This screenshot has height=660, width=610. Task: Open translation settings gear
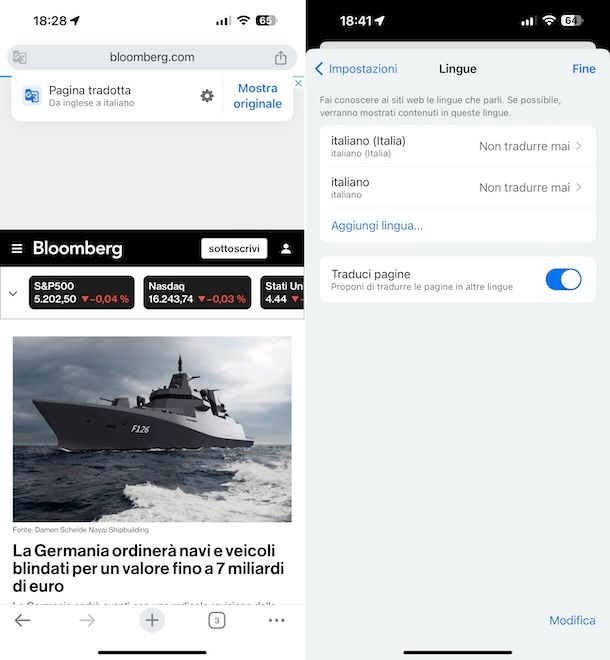(207, 96)
